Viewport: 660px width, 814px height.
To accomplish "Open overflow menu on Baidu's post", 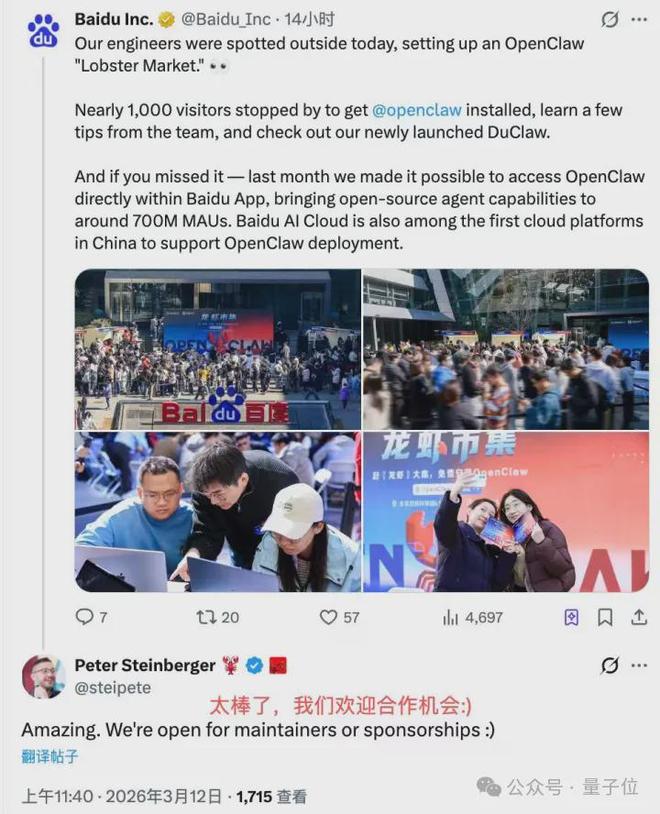I will click(x=637, y=19).
